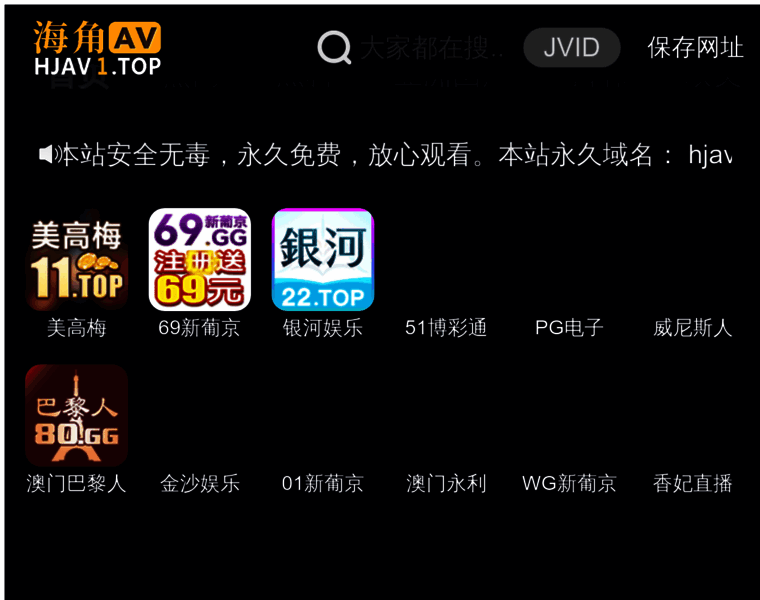Open the 澳门永利 link
760x600 pixels.
[x=446, y=484]
